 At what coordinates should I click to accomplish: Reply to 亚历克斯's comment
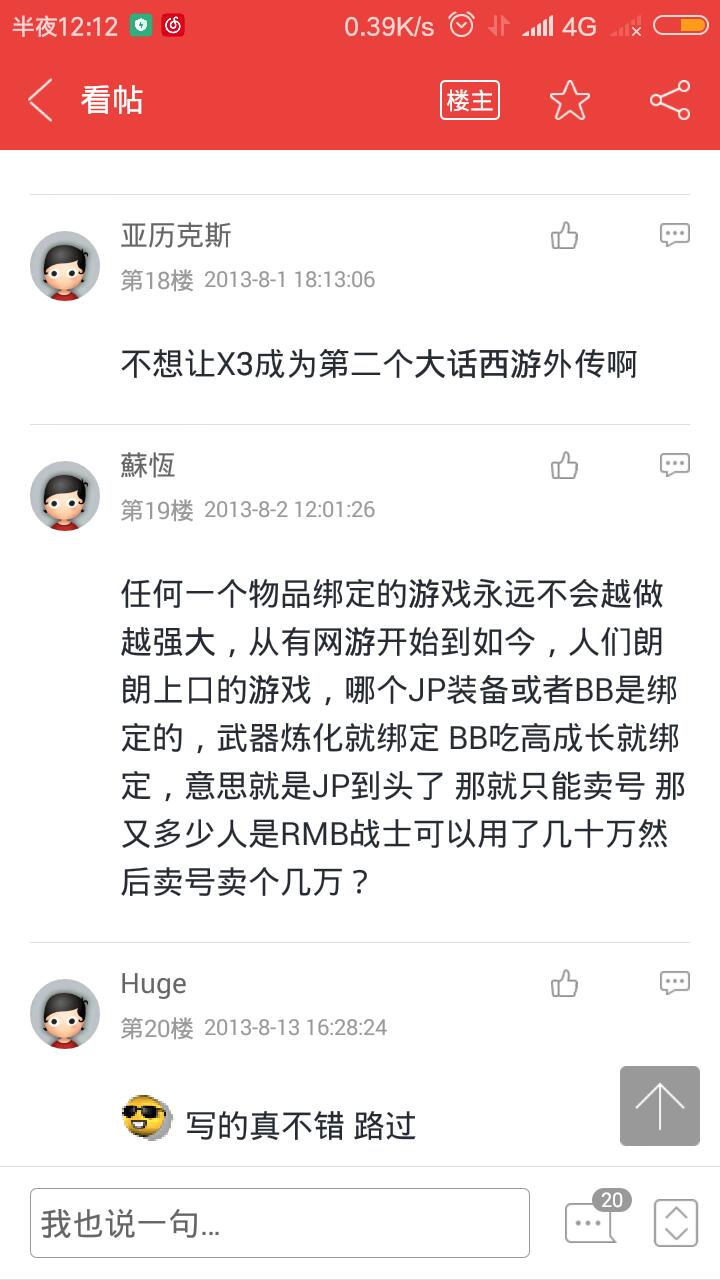tap(675, 236)
